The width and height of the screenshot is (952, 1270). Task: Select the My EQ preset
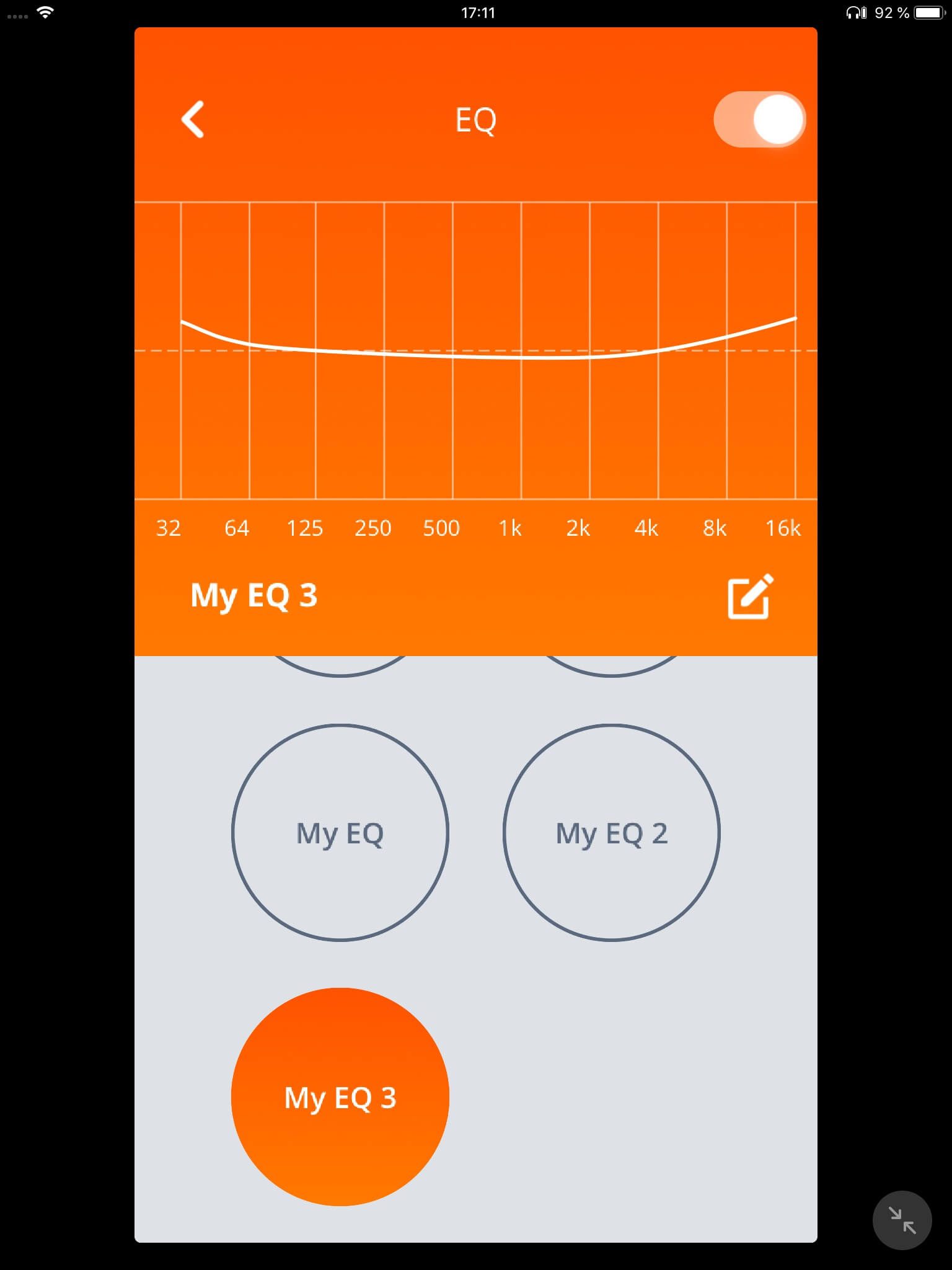pyautogui.click(x=340, y=832)
